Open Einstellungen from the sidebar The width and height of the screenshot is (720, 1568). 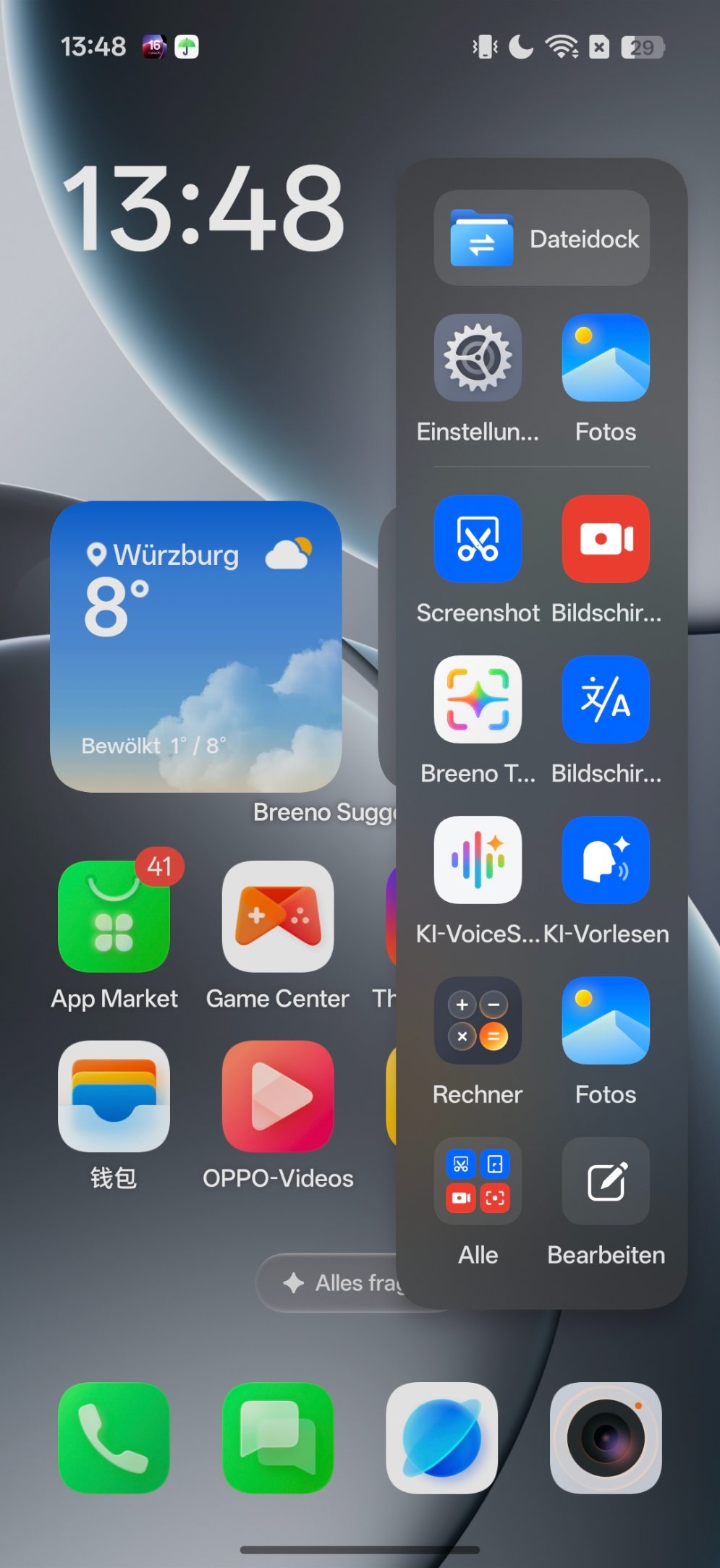pos(478,358)
